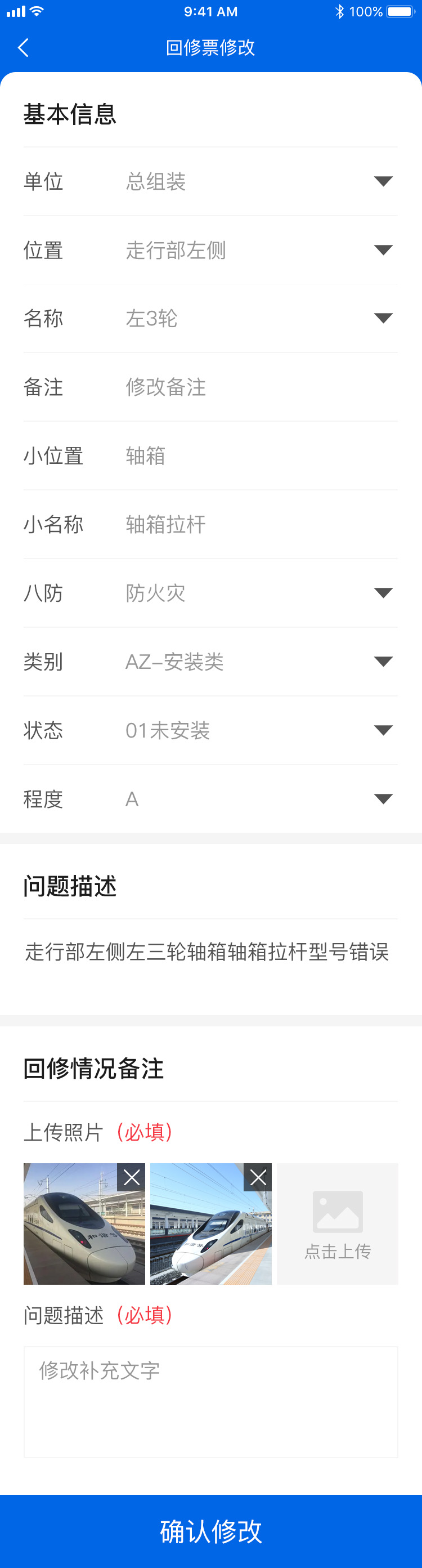
Task: Remove the first uploaded train photo
Action: pyautogui.click(x=131, y=1177)
